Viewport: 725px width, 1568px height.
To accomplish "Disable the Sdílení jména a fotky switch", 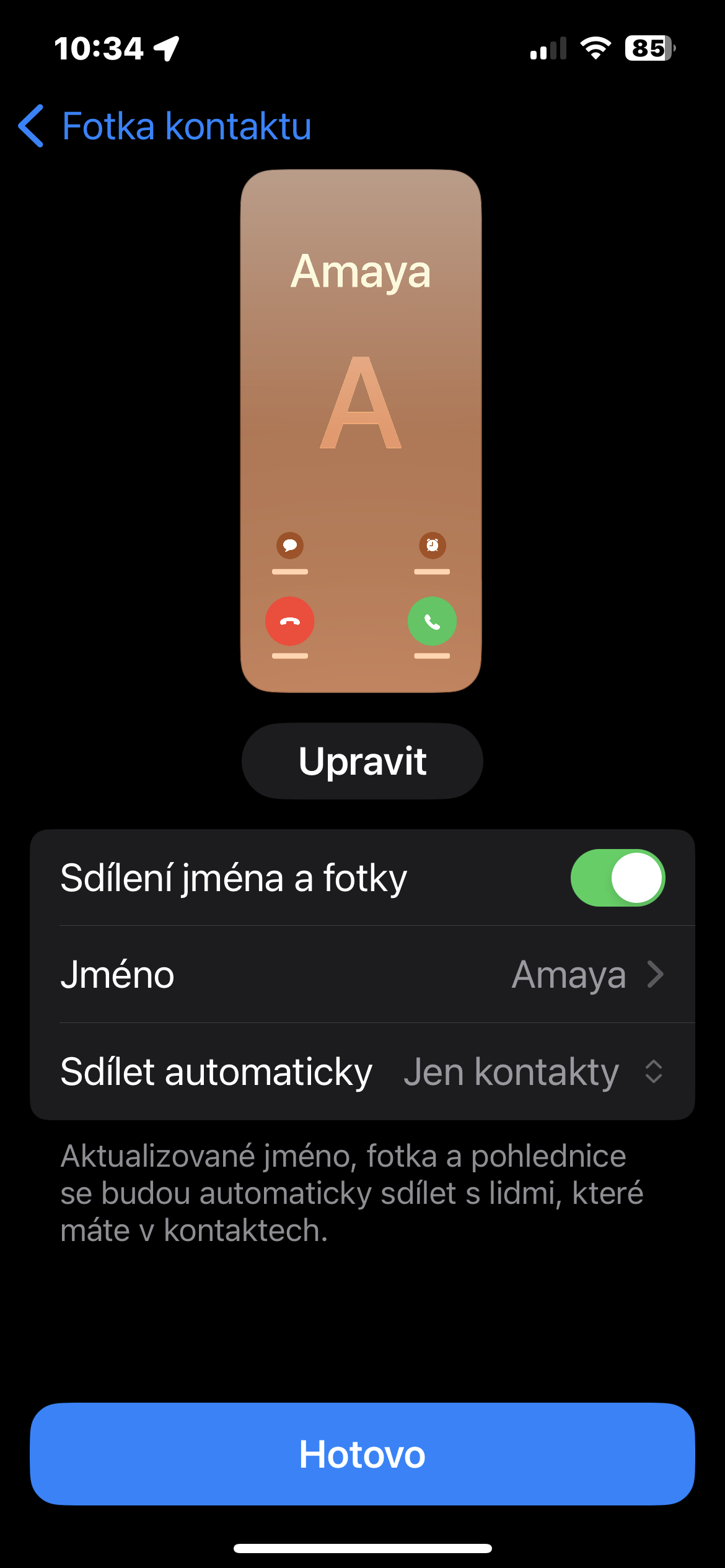I will point(617,878).
